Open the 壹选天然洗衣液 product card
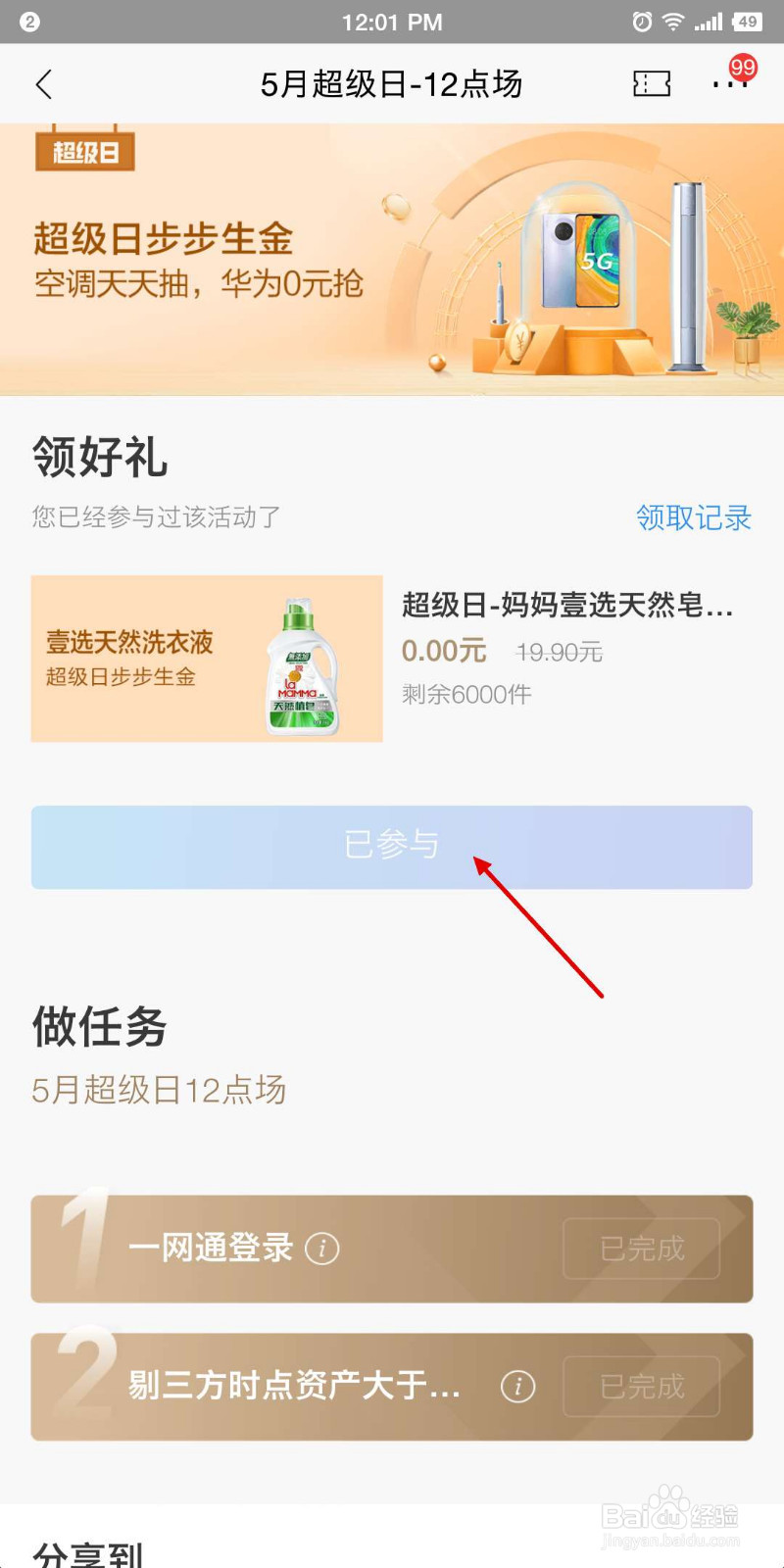Viewport: 784px width, 1568px height. tap(206, 658)
